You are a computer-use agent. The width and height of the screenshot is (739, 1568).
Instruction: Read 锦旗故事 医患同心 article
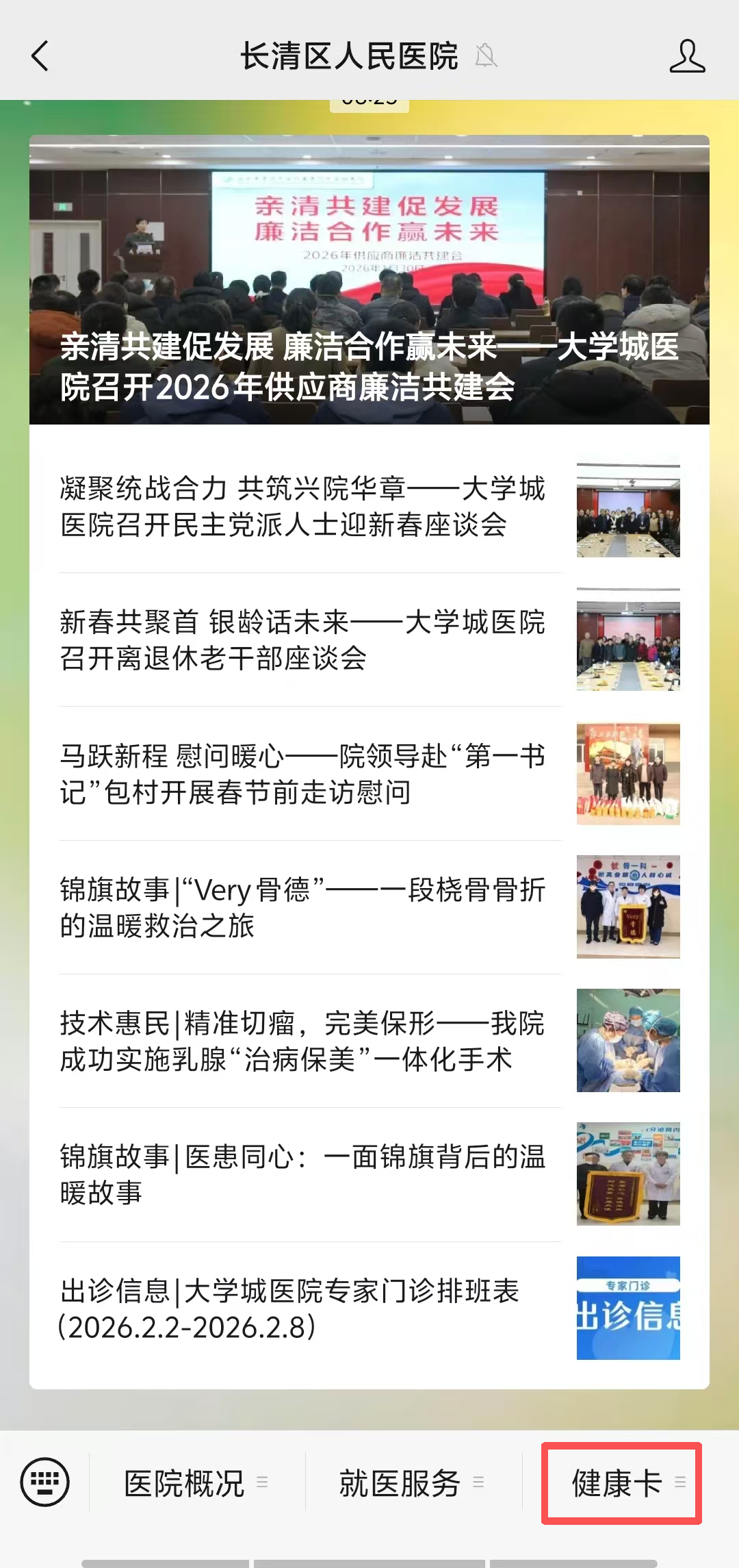click(302, 1174)
